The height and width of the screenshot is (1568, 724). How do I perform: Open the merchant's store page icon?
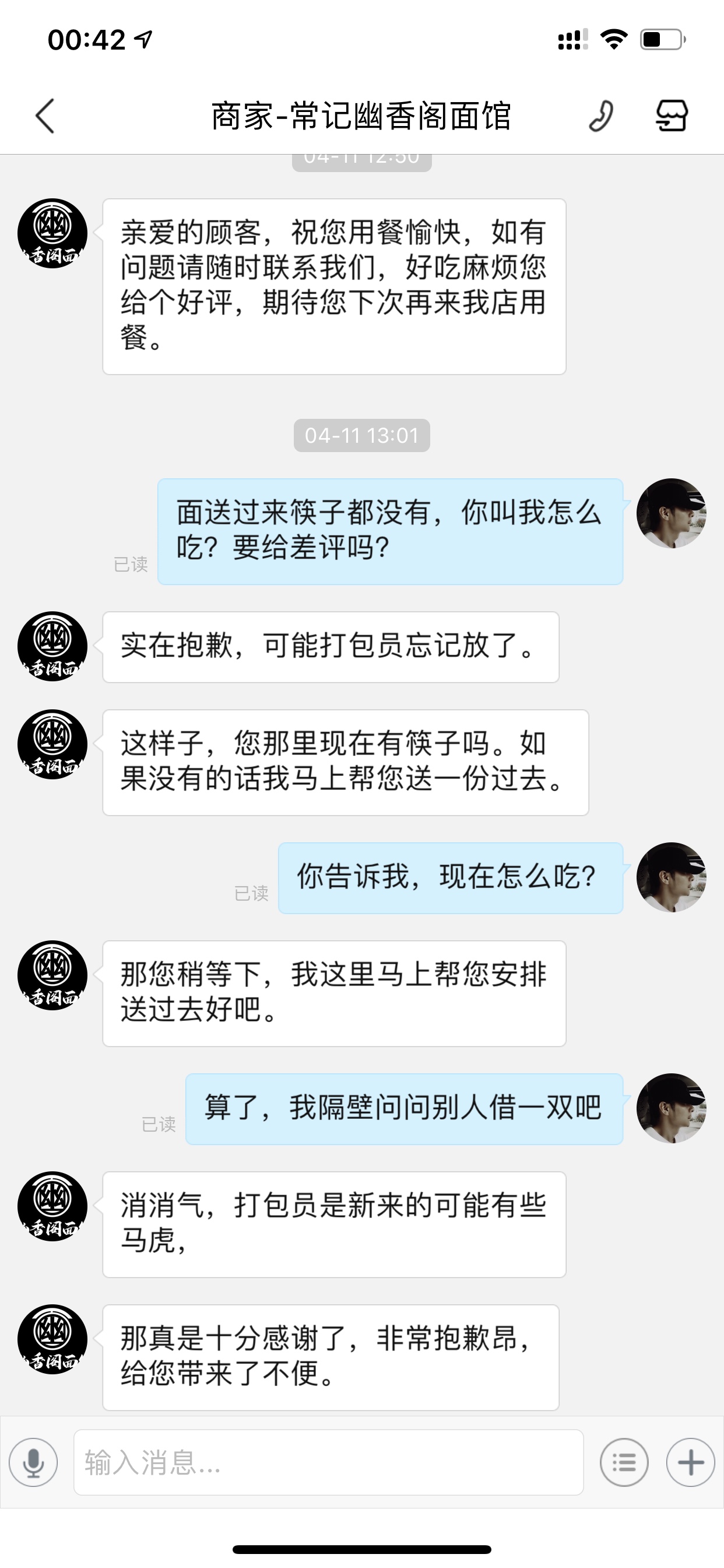pos(671,116)
